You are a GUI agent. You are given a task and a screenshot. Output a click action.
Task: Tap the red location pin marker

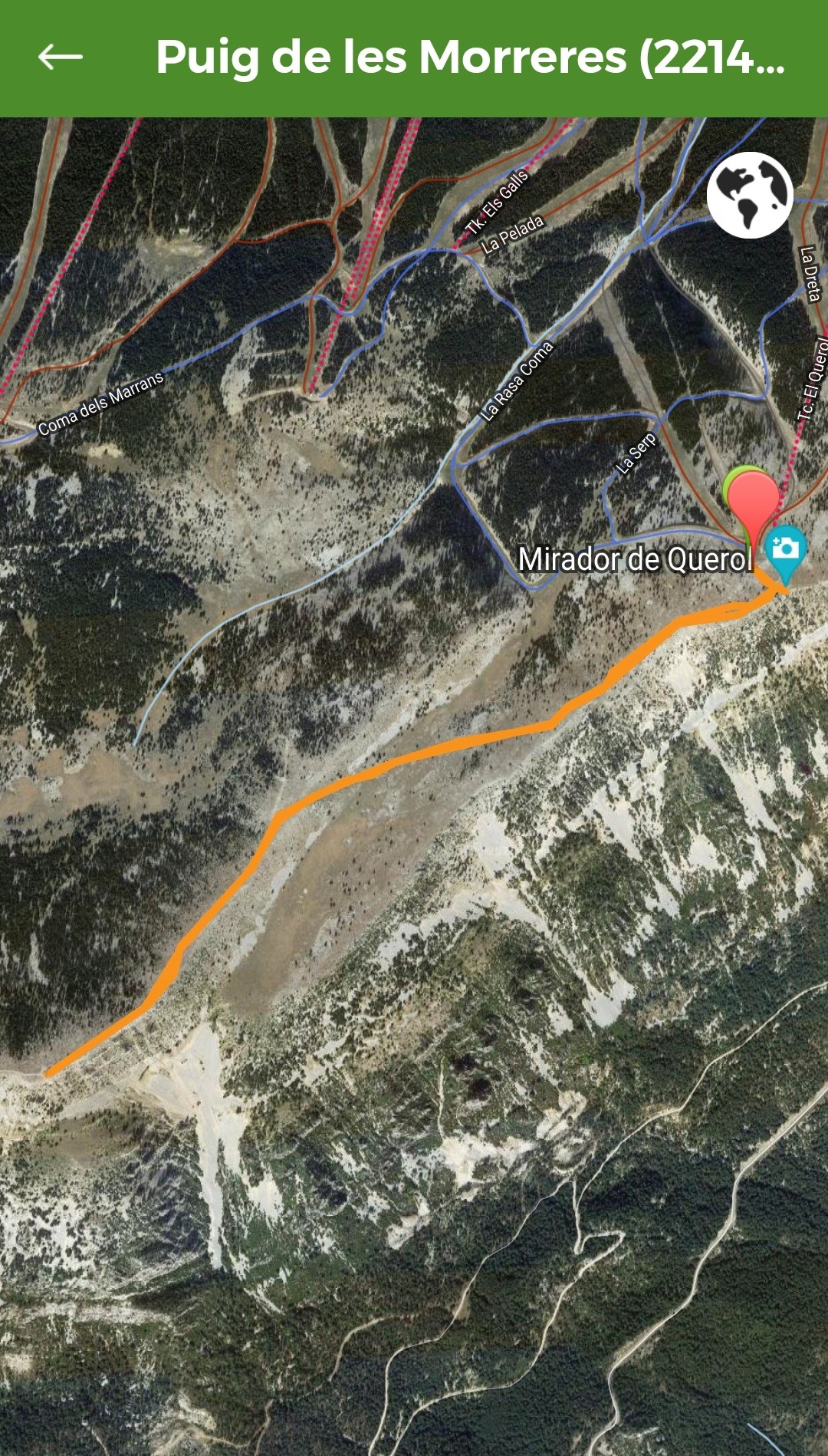tap(753, 500)
